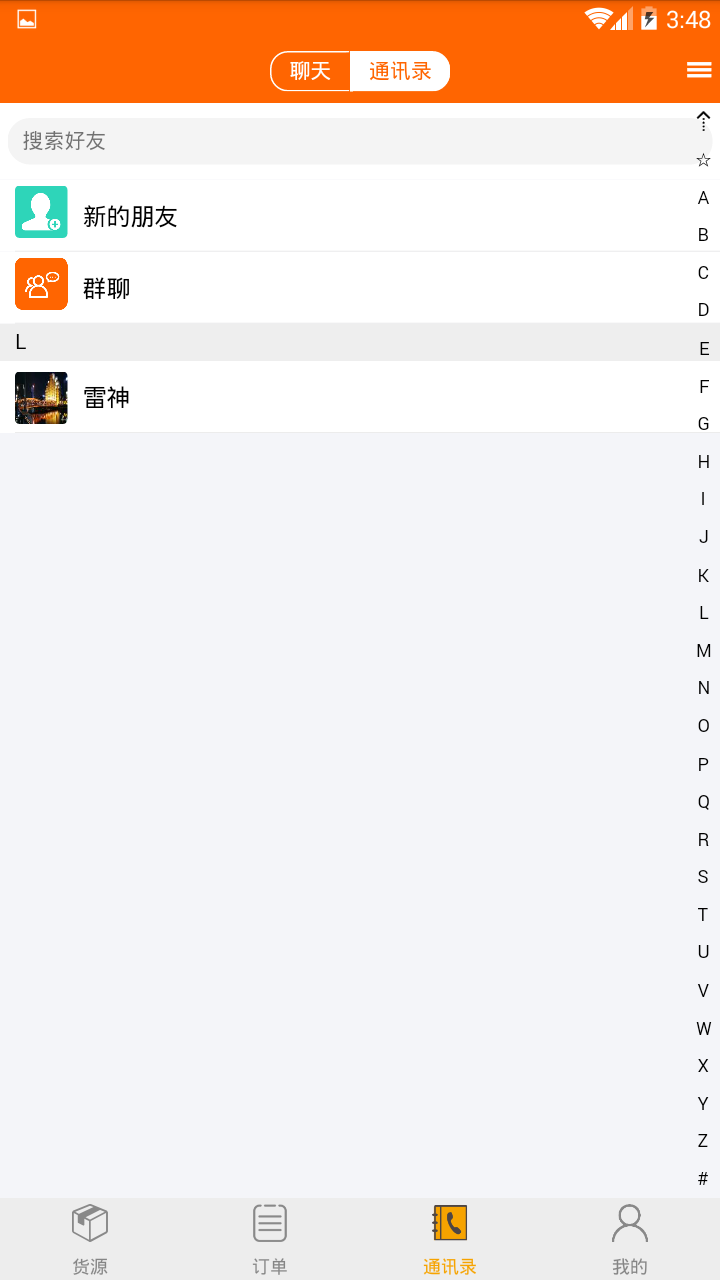Jump to letter Z in index
The width and height of the screenshot is (720, 1280).
703,1141
